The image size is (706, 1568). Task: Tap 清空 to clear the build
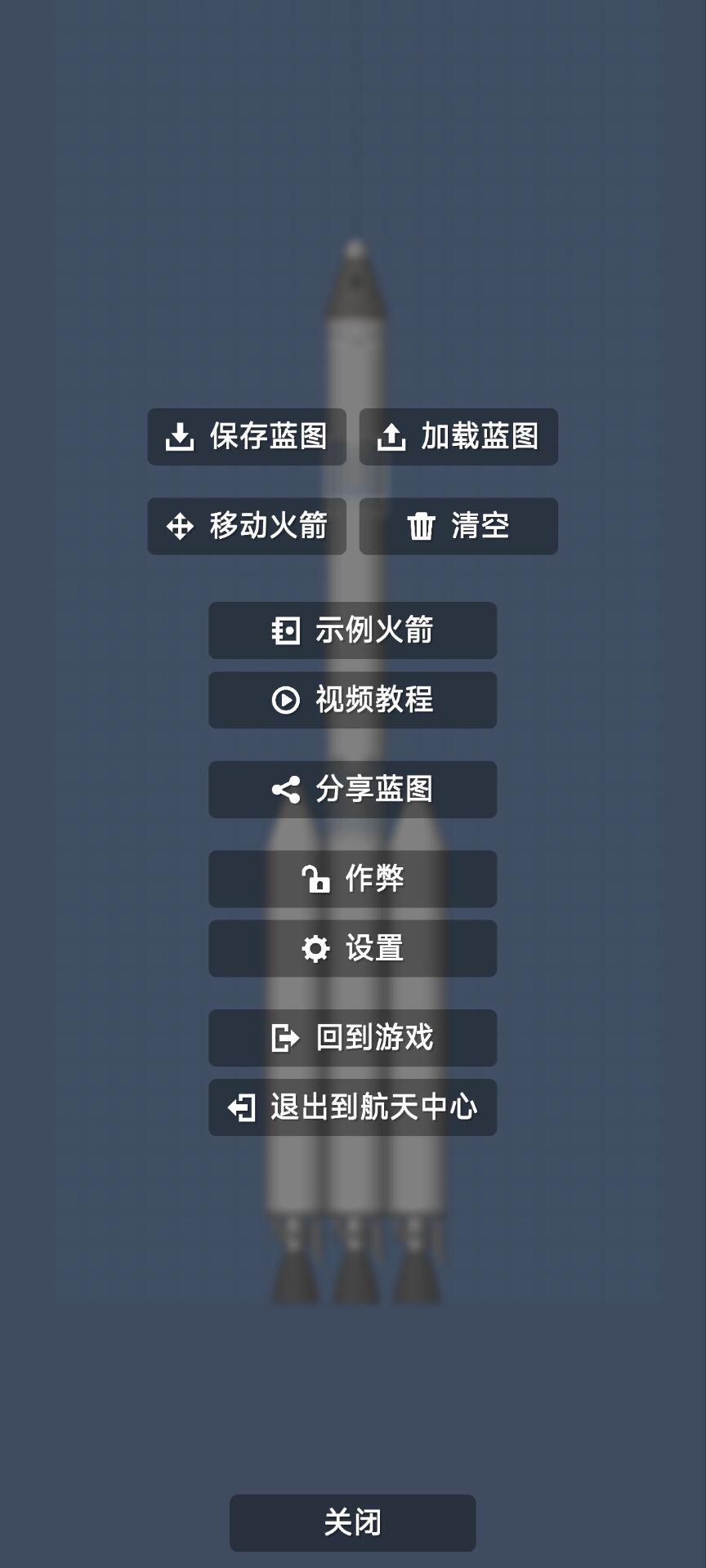(458, 526)
